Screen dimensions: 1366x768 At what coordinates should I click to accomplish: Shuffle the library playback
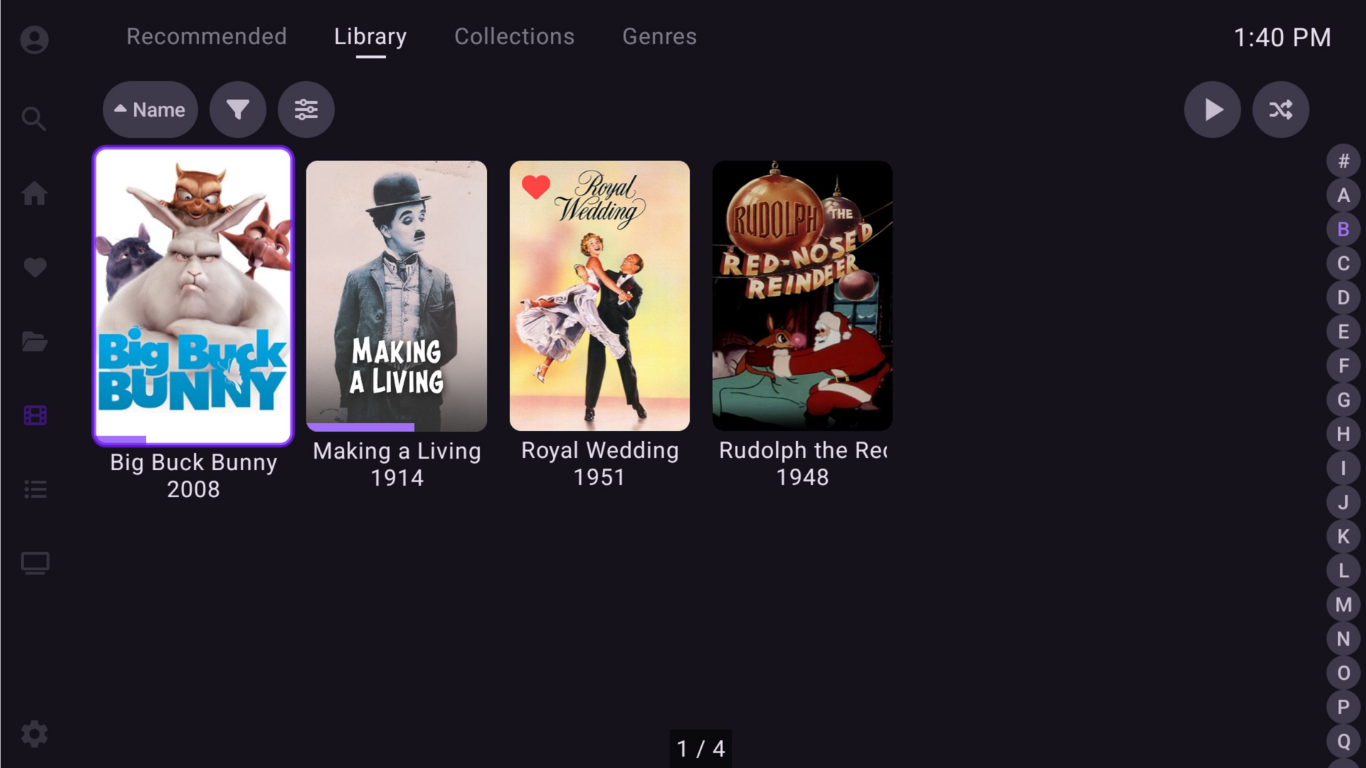[1281, 110]
